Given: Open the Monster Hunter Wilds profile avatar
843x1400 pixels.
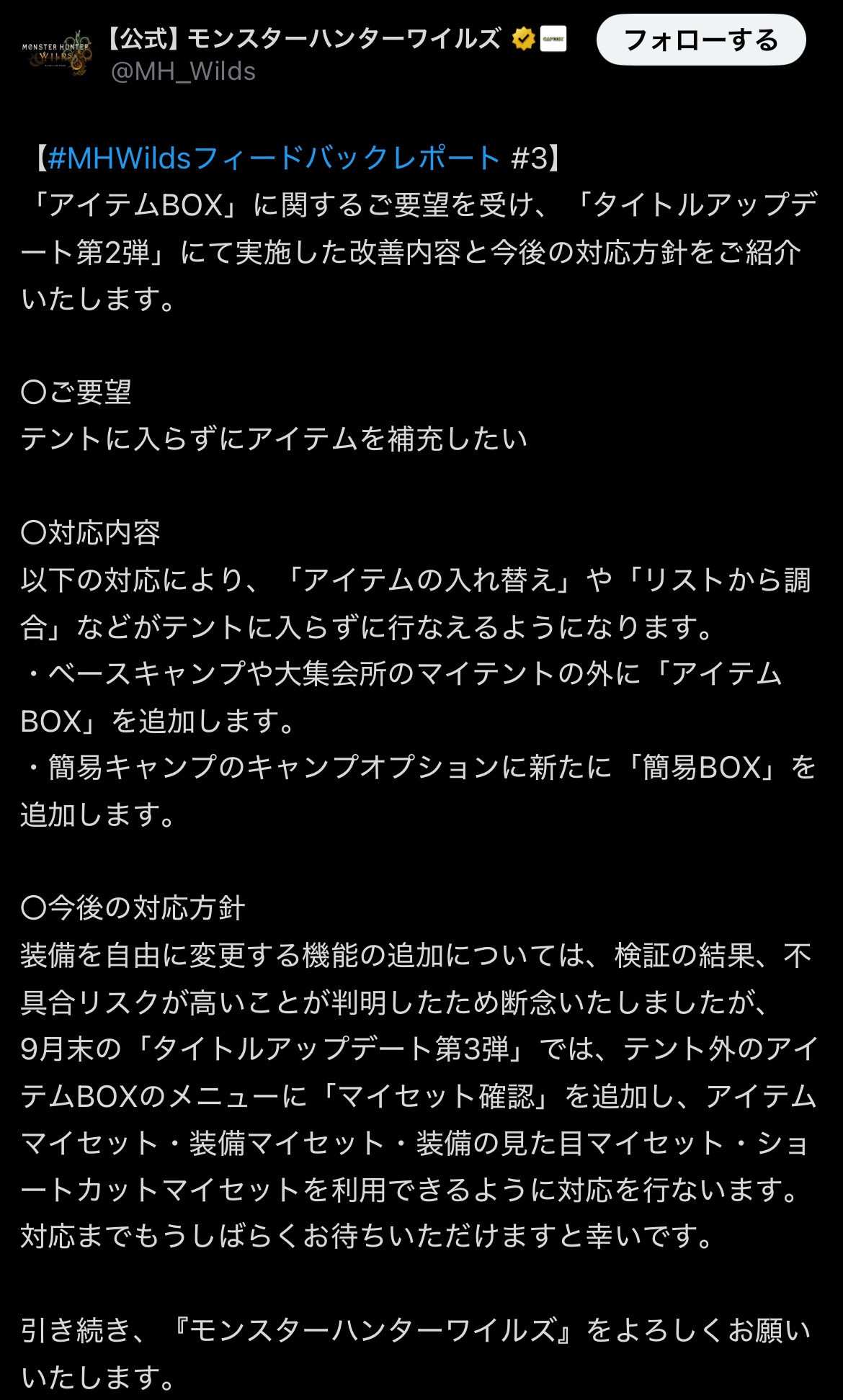Looking at the screenshot, I should coord(57,52).
